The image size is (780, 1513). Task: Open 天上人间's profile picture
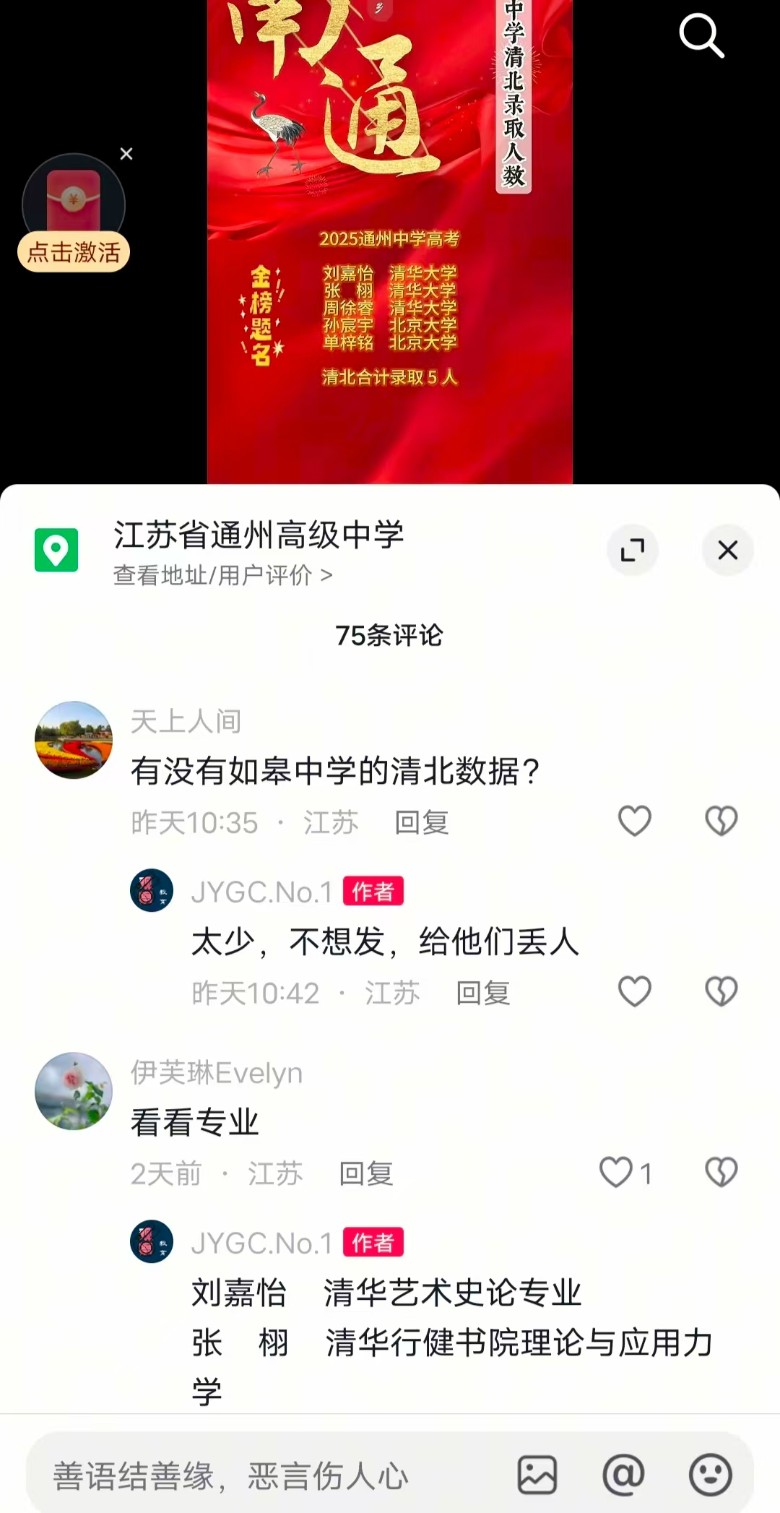click(74, 740)
